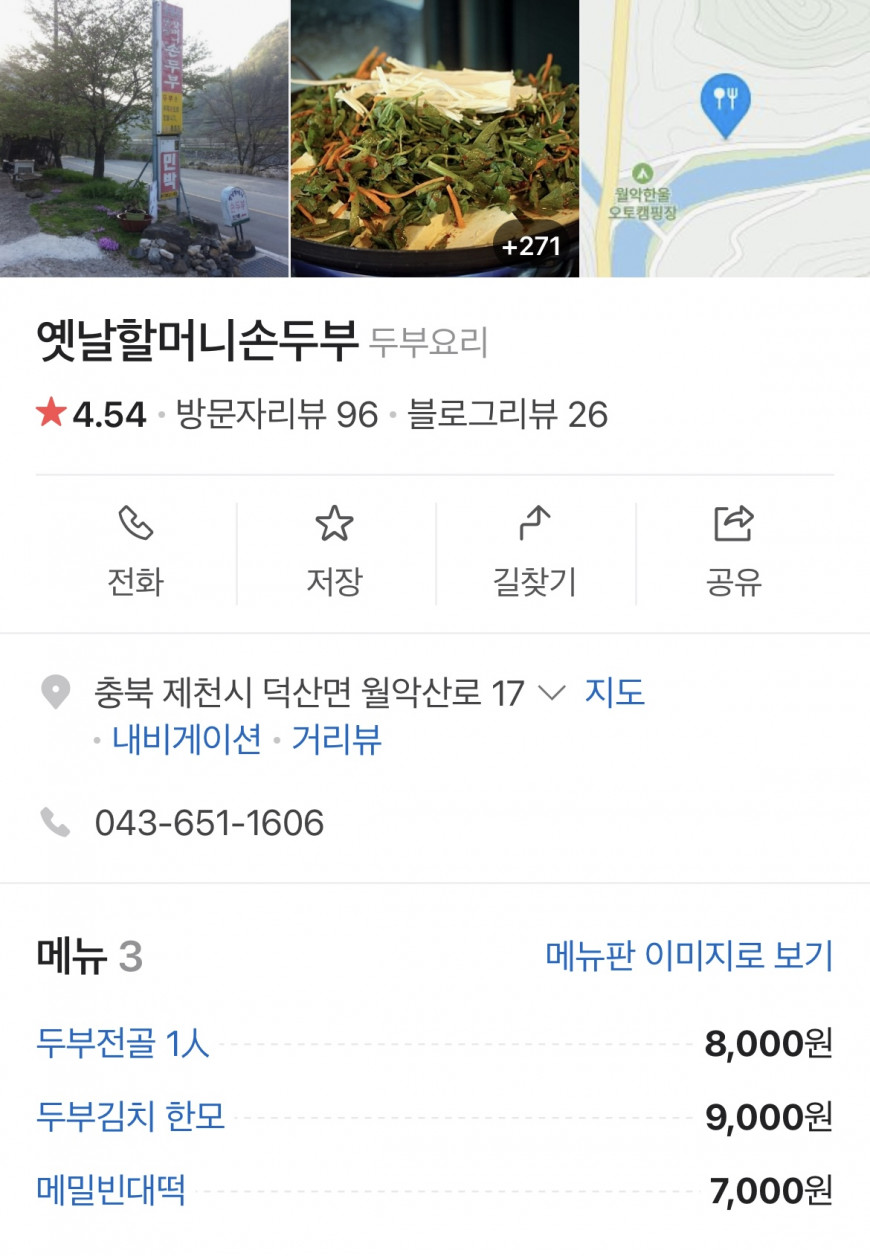Open 블로그리뷰 26 reviews
The height and width of the screenshot is (1256, 870).
click(507, 414)
